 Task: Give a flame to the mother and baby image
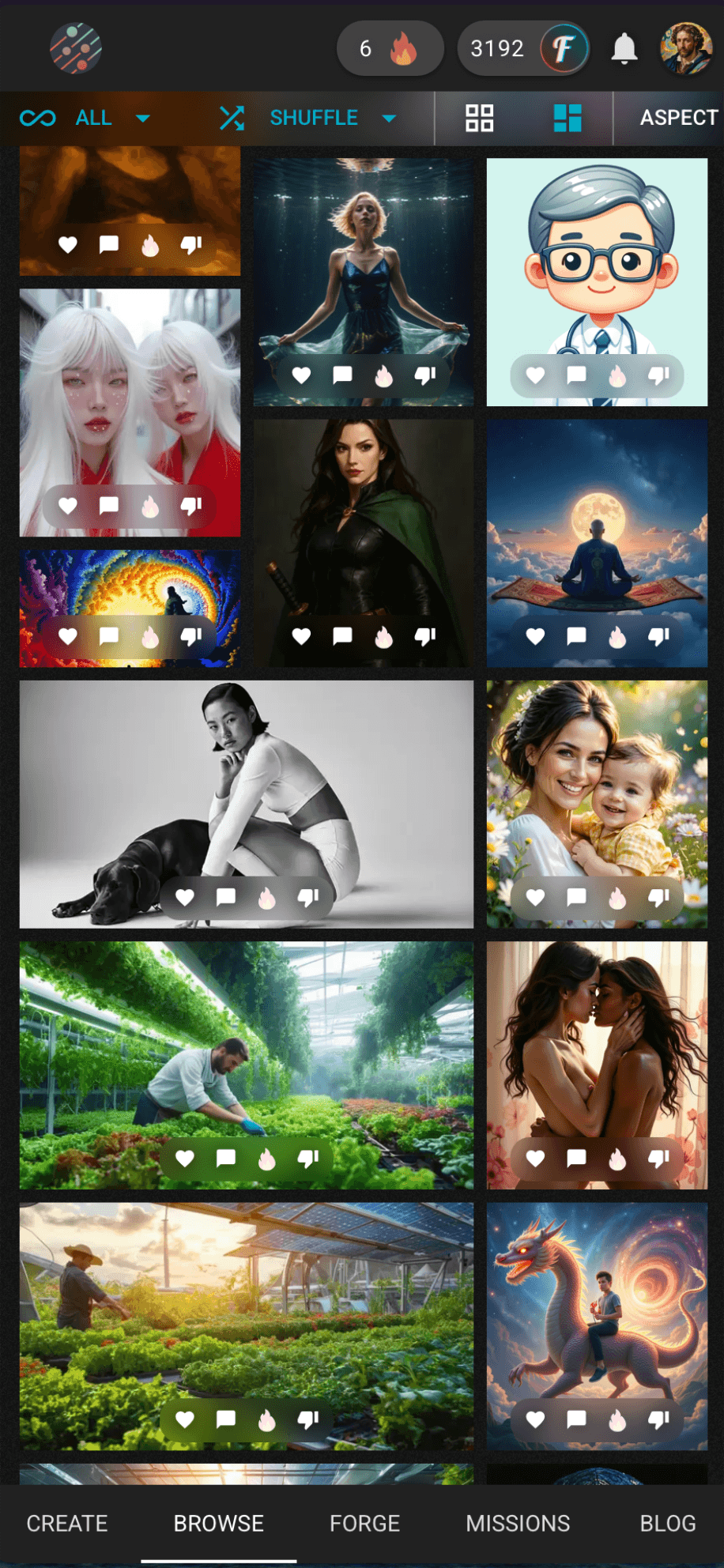tap(617, 898)
